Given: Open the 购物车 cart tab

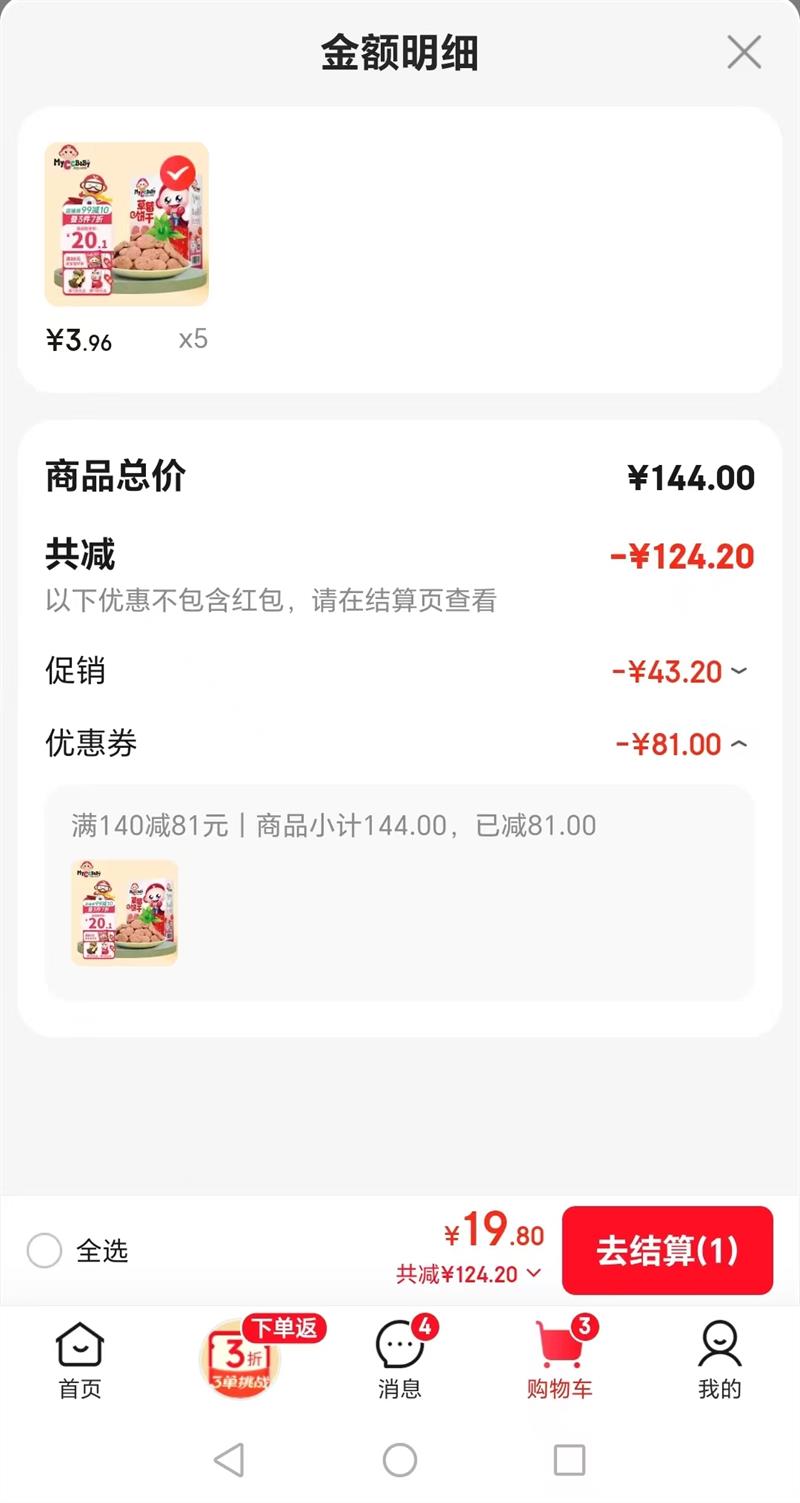Looking at the screenshot, I should (x=560, y=1358).
